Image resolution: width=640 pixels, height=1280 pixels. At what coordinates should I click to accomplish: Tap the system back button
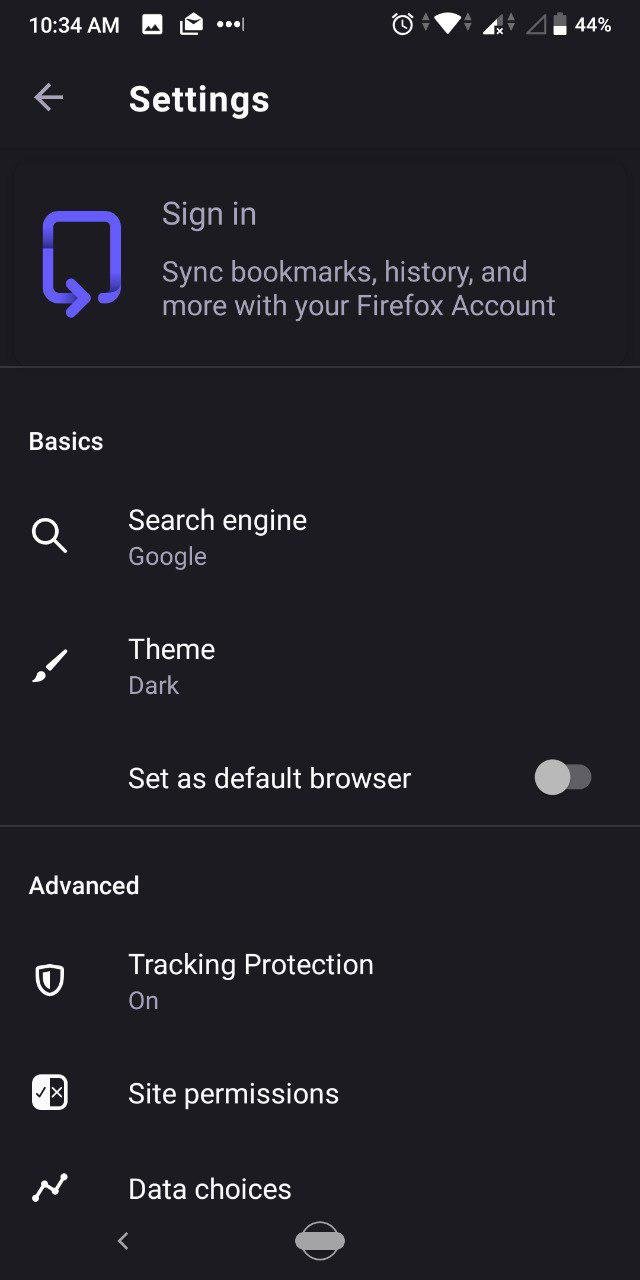[123, 1241]
